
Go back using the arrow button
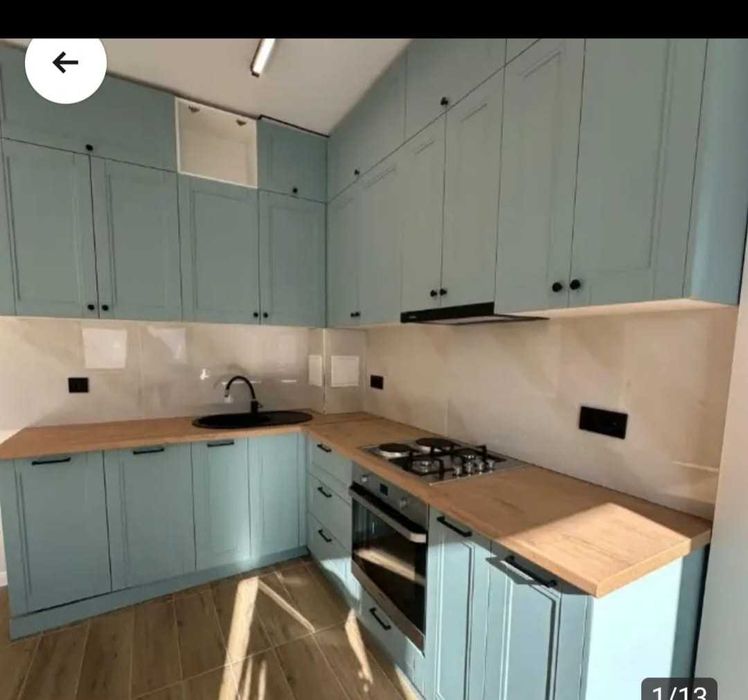[x=66, y=63]
